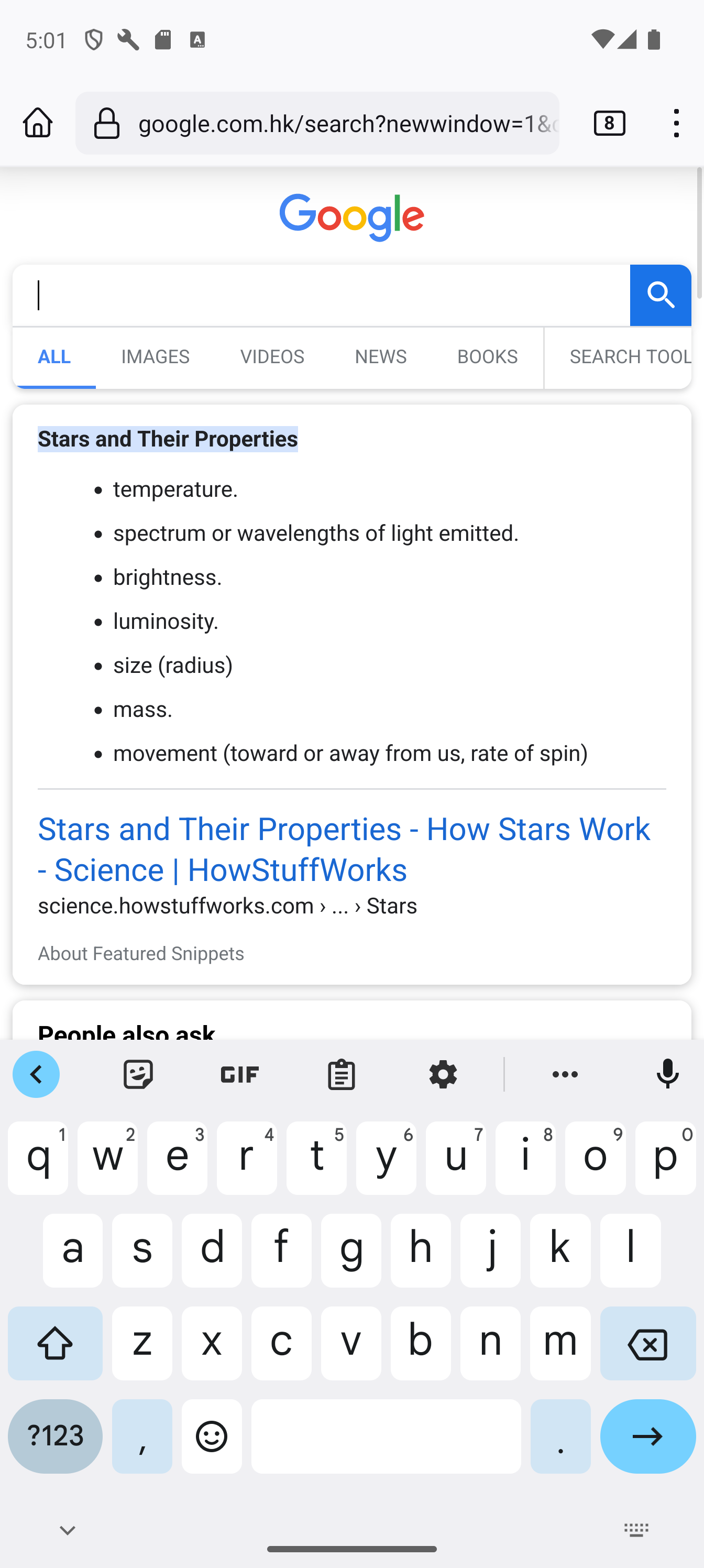Open the tab switcher showing 8 tabs

pyautogui.click(x=609, y=123)
